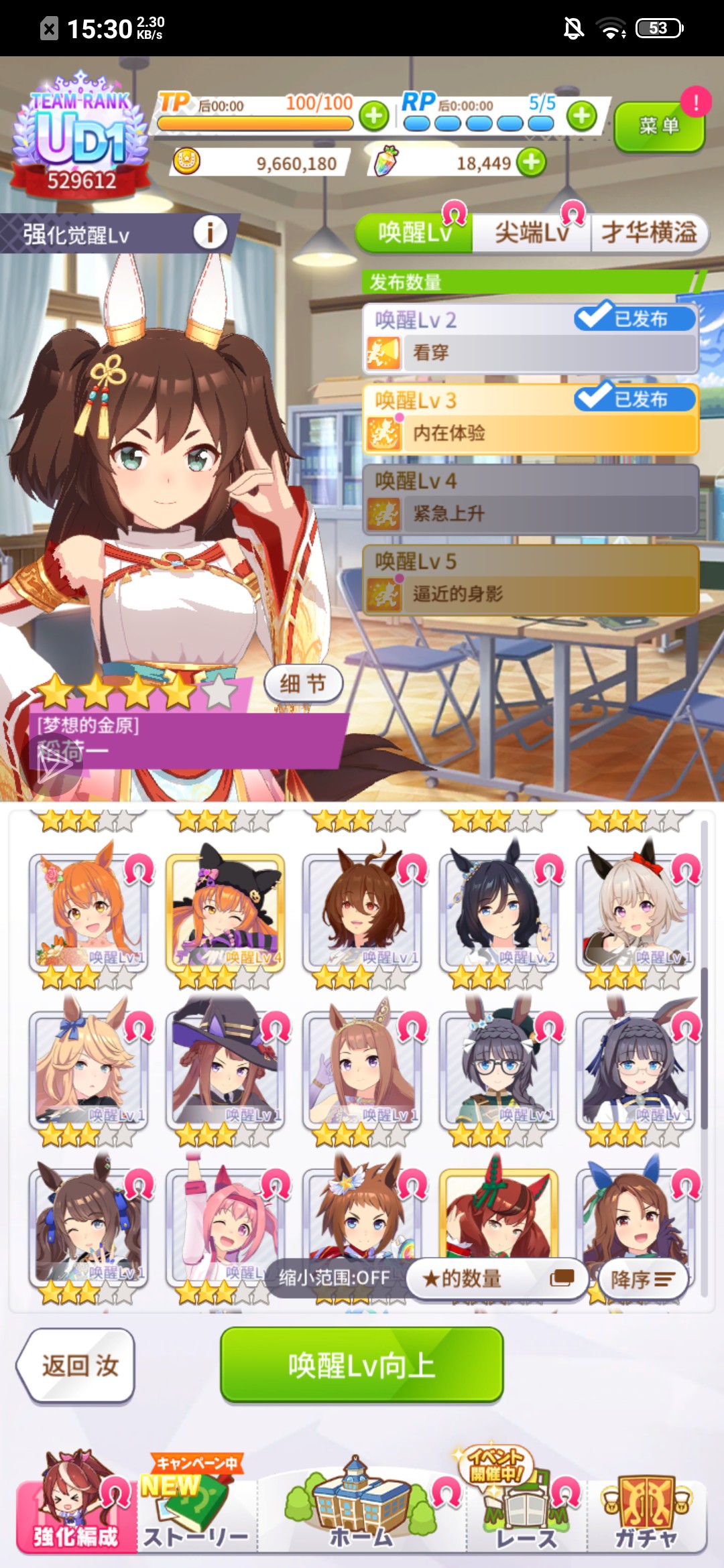The height and width of the screenshot is (1568, 724).
Task: Add TP with the plus icon
Action: (x=374, y=116)
